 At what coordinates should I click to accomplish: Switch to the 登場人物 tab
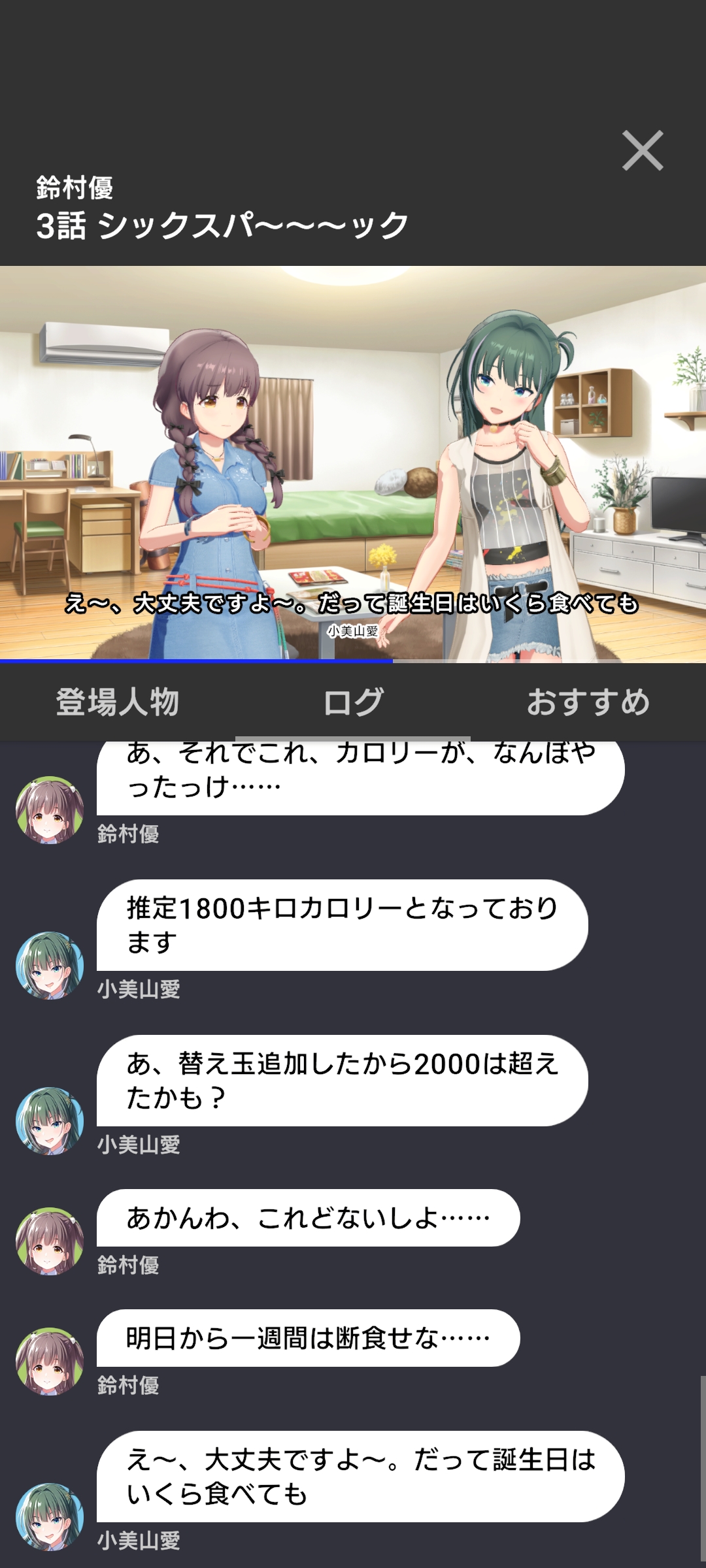tap(118, 702)
